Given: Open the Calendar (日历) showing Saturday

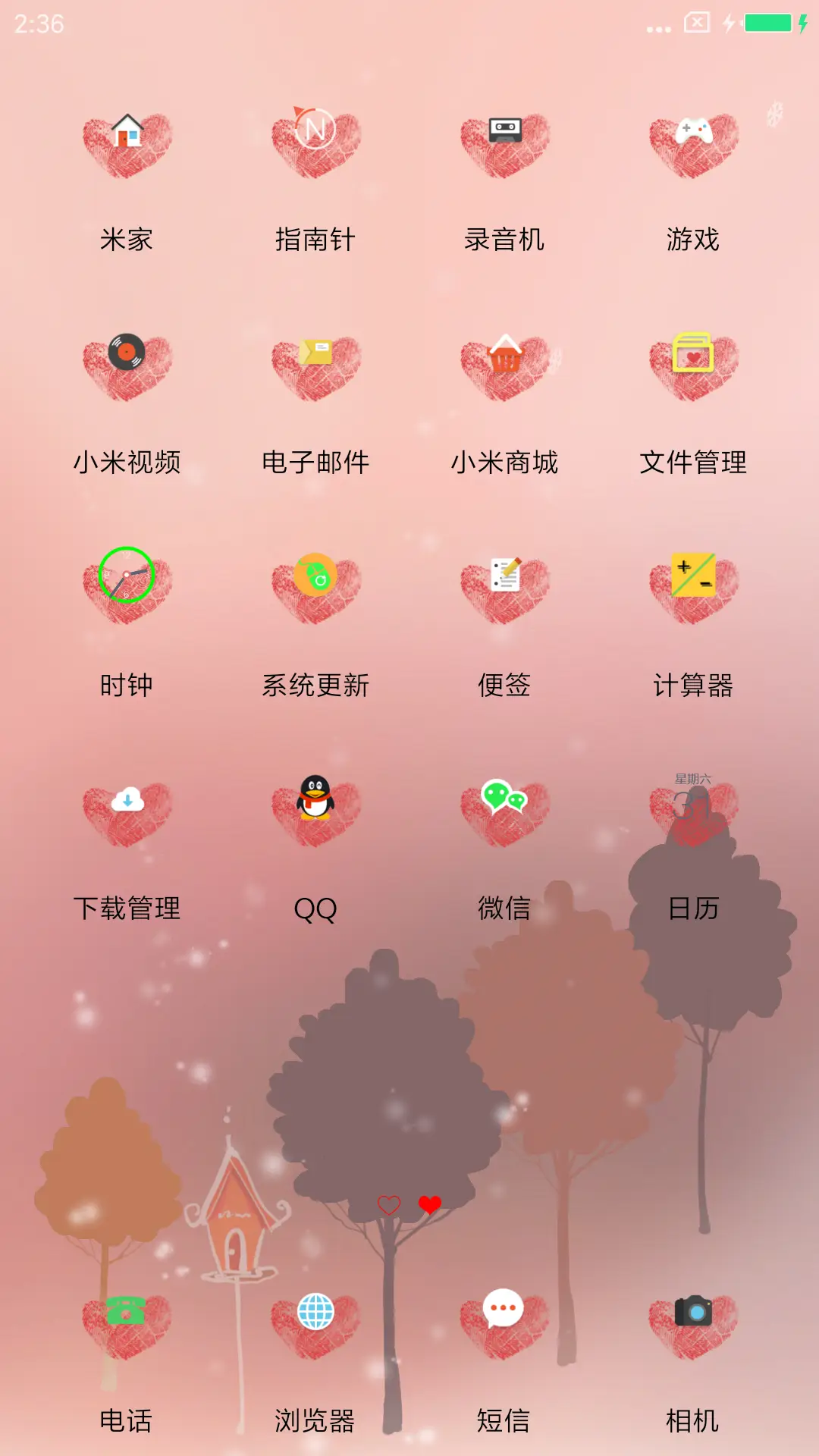Looking at the screenshot, I should (692, 810).
